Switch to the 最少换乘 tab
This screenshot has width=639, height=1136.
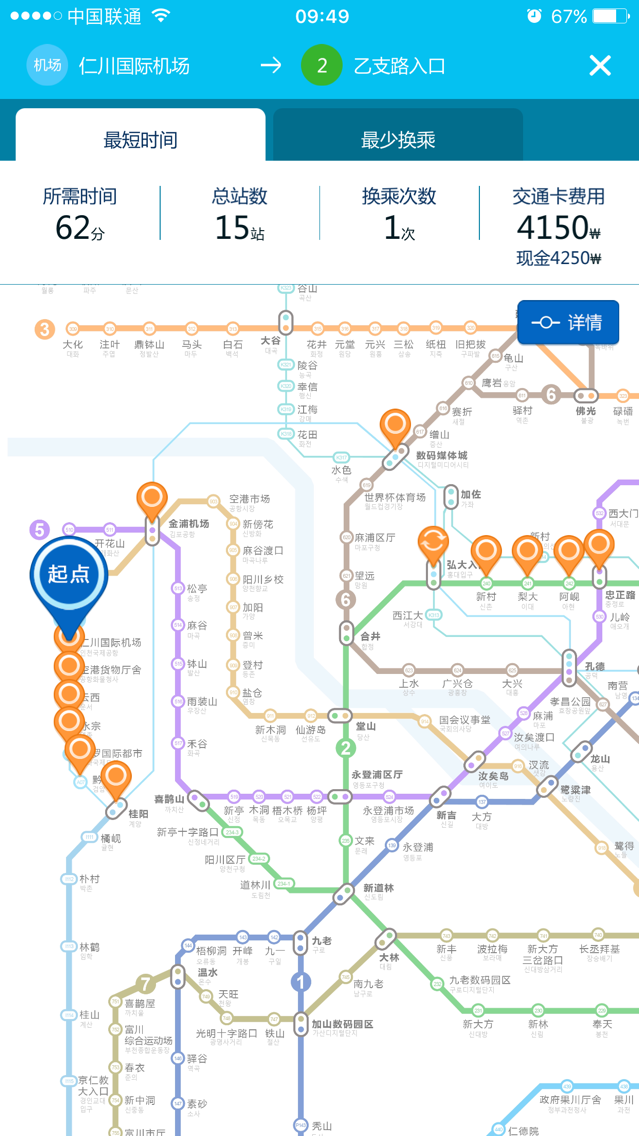[398, 139]
